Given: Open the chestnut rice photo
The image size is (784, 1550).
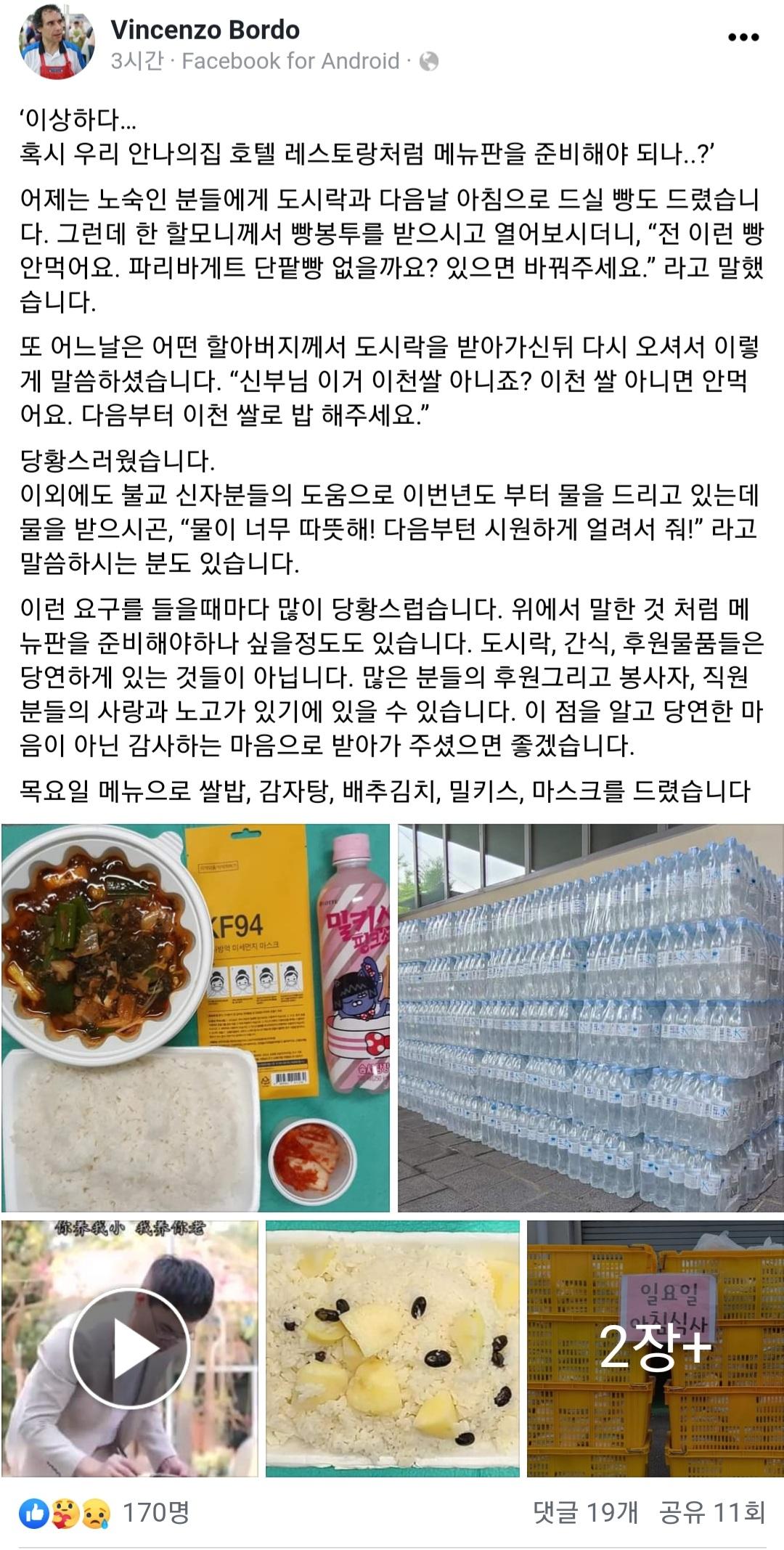Looking at the screenshot, I should (x=393, y=1349).
